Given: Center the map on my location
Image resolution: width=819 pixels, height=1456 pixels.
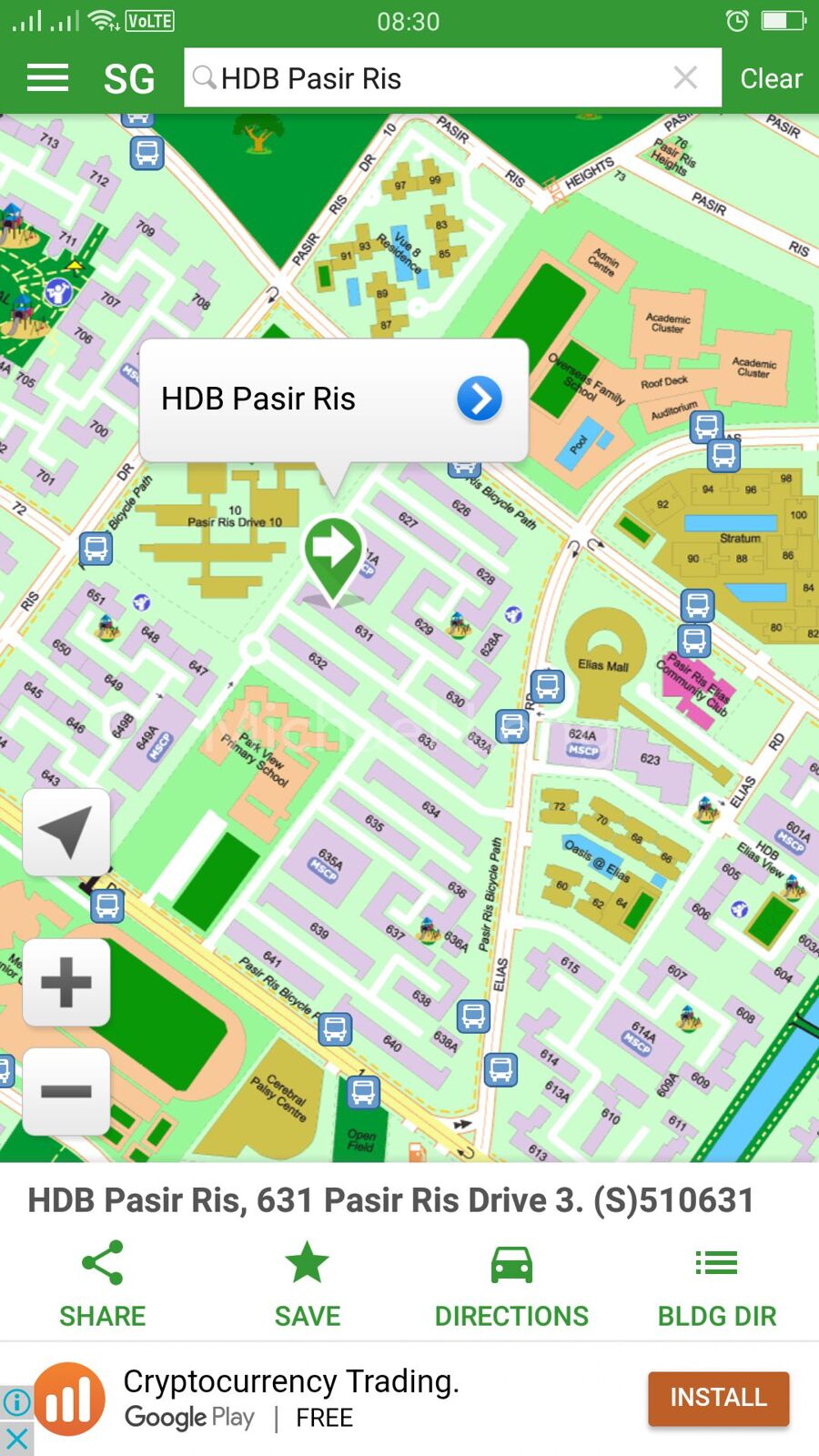Looking at the screenshot, I should (x=66, y=832).
